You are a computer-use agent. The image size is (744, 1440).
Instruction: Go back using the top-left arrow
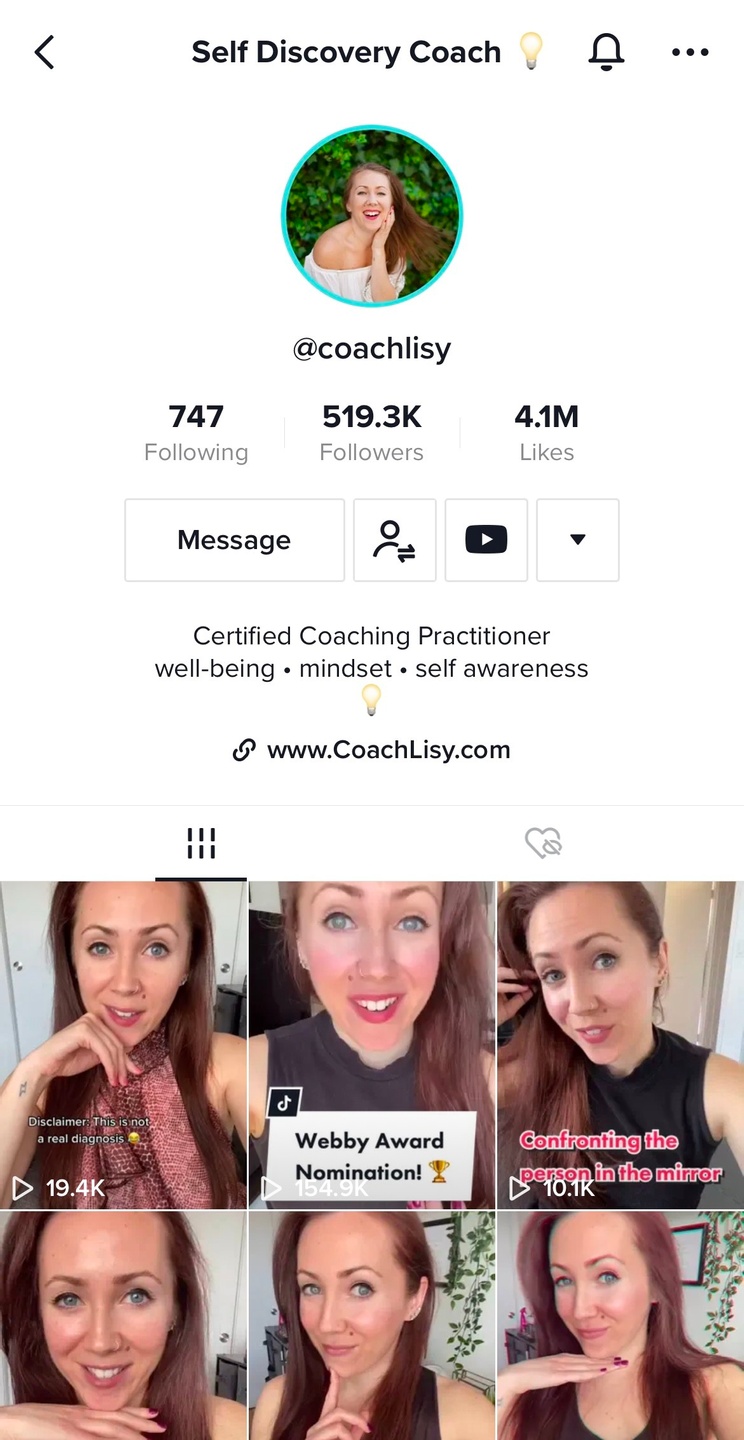point(44,52)
